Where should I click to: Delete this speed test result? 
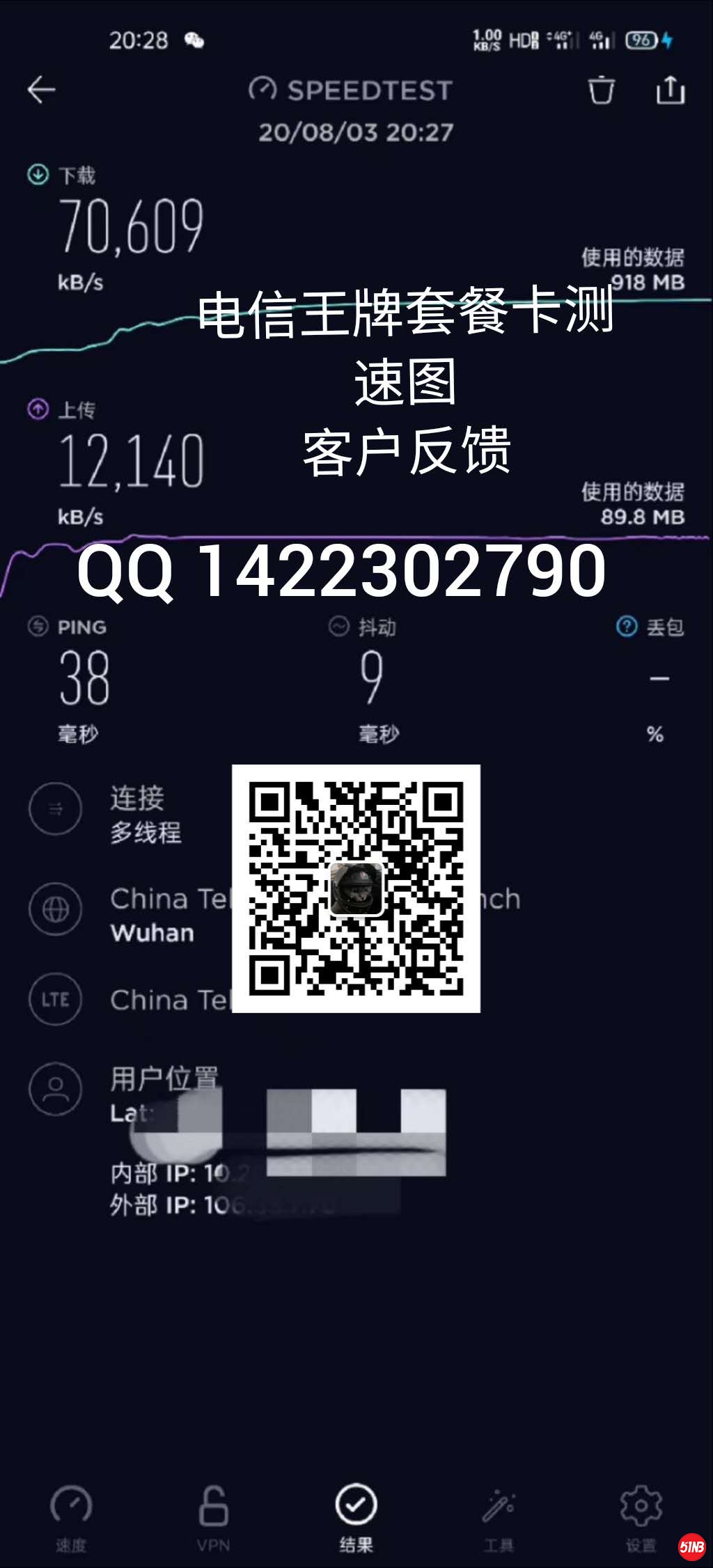click(601, 91)
